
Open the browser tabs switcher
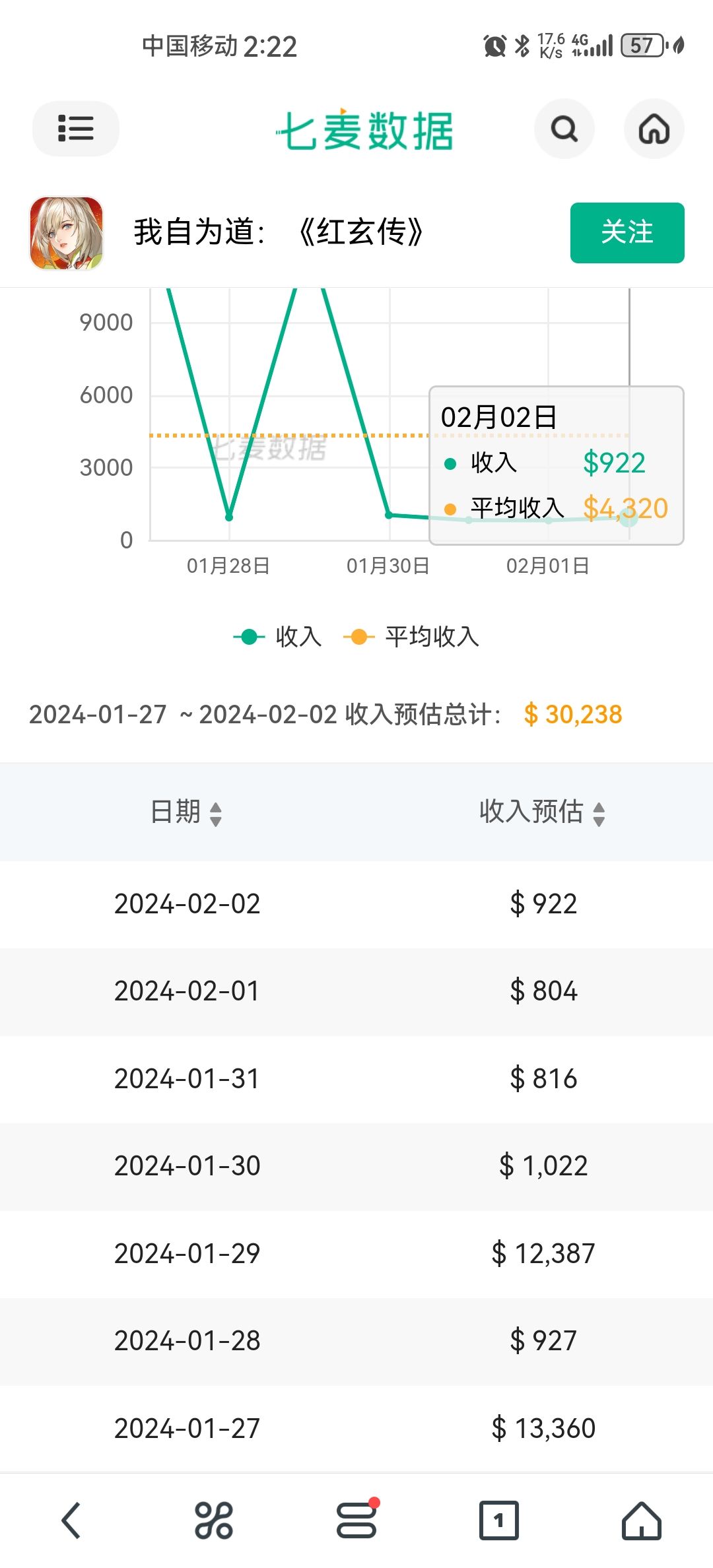(499, 1520)
